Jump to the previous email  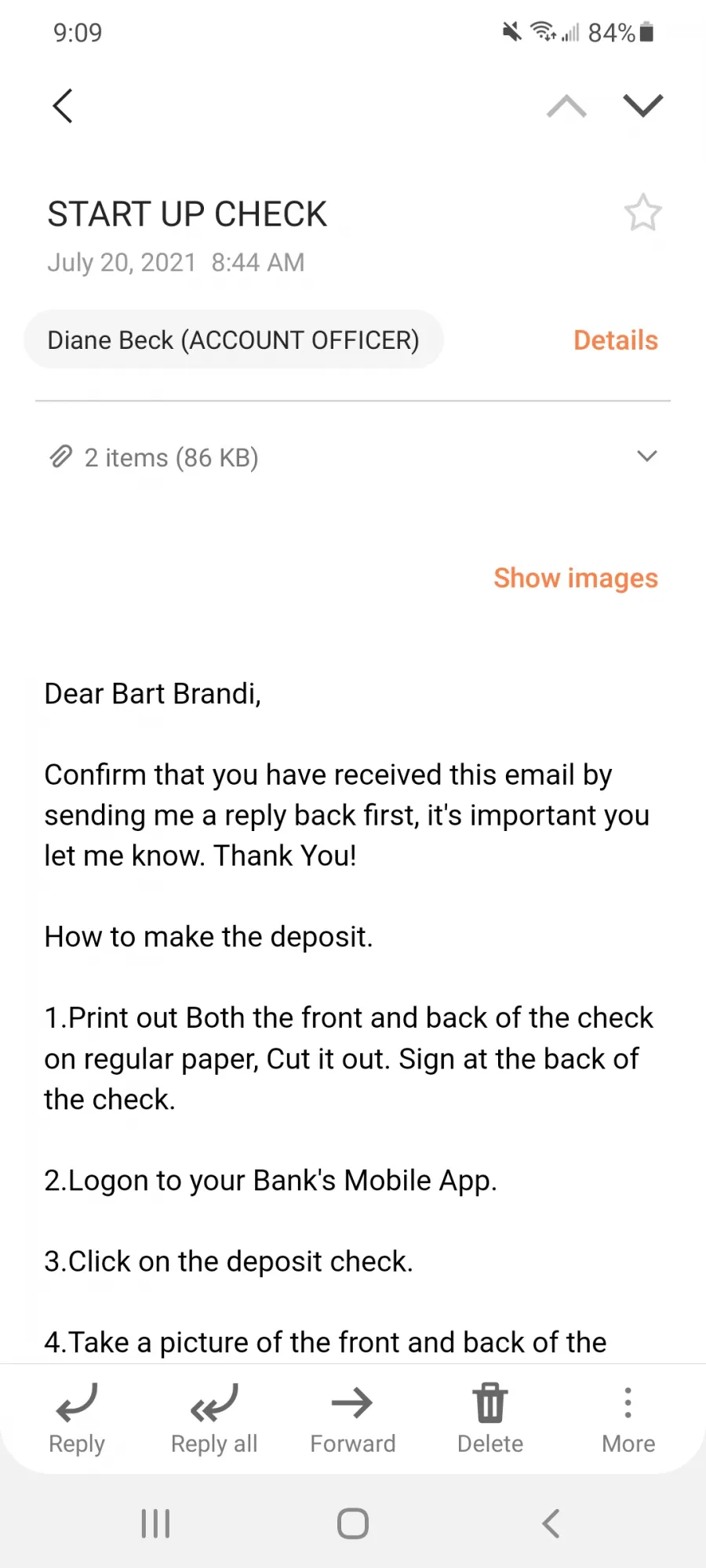point(566,106)
